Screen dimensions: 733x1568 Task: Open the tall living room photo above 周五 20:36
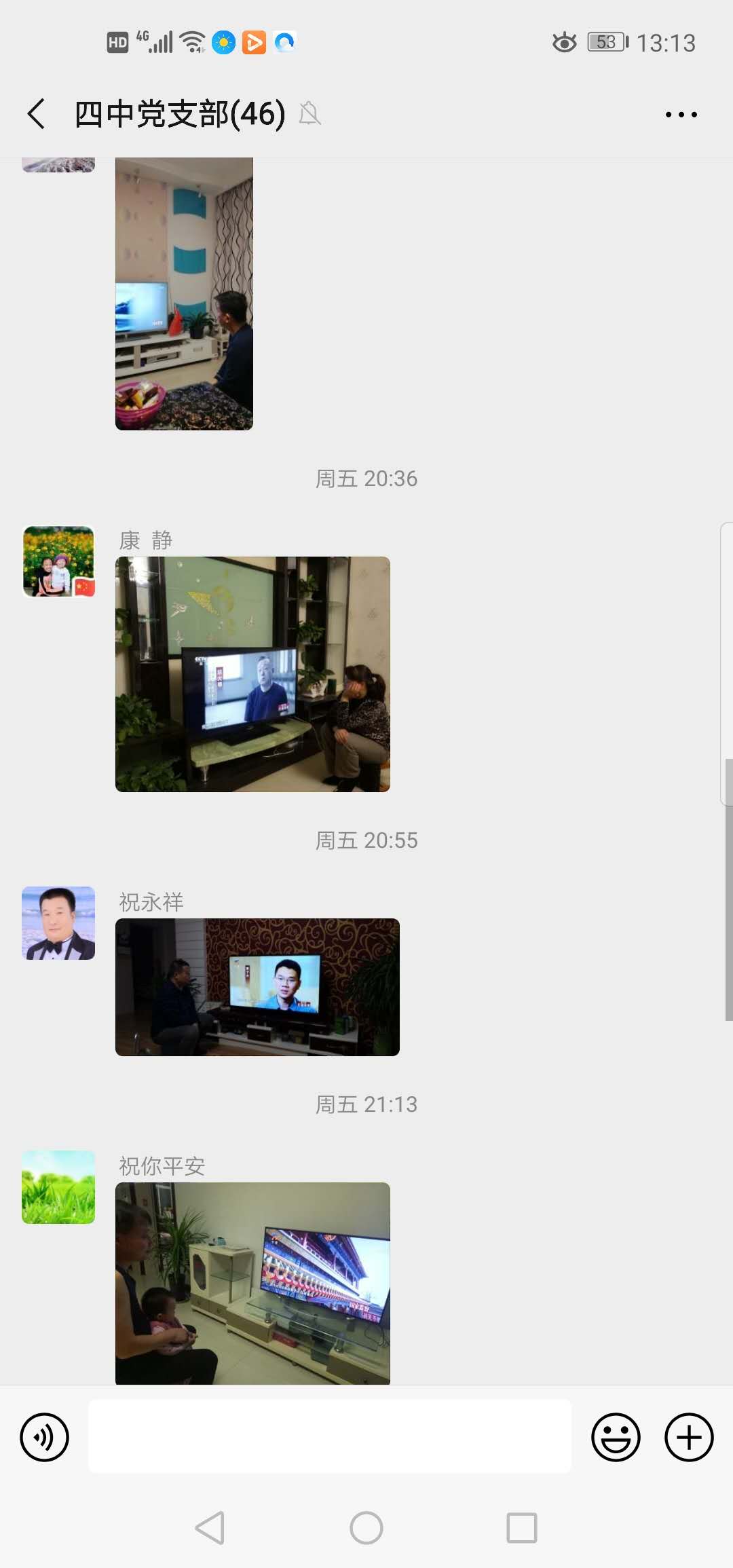[x=184, y=293]
